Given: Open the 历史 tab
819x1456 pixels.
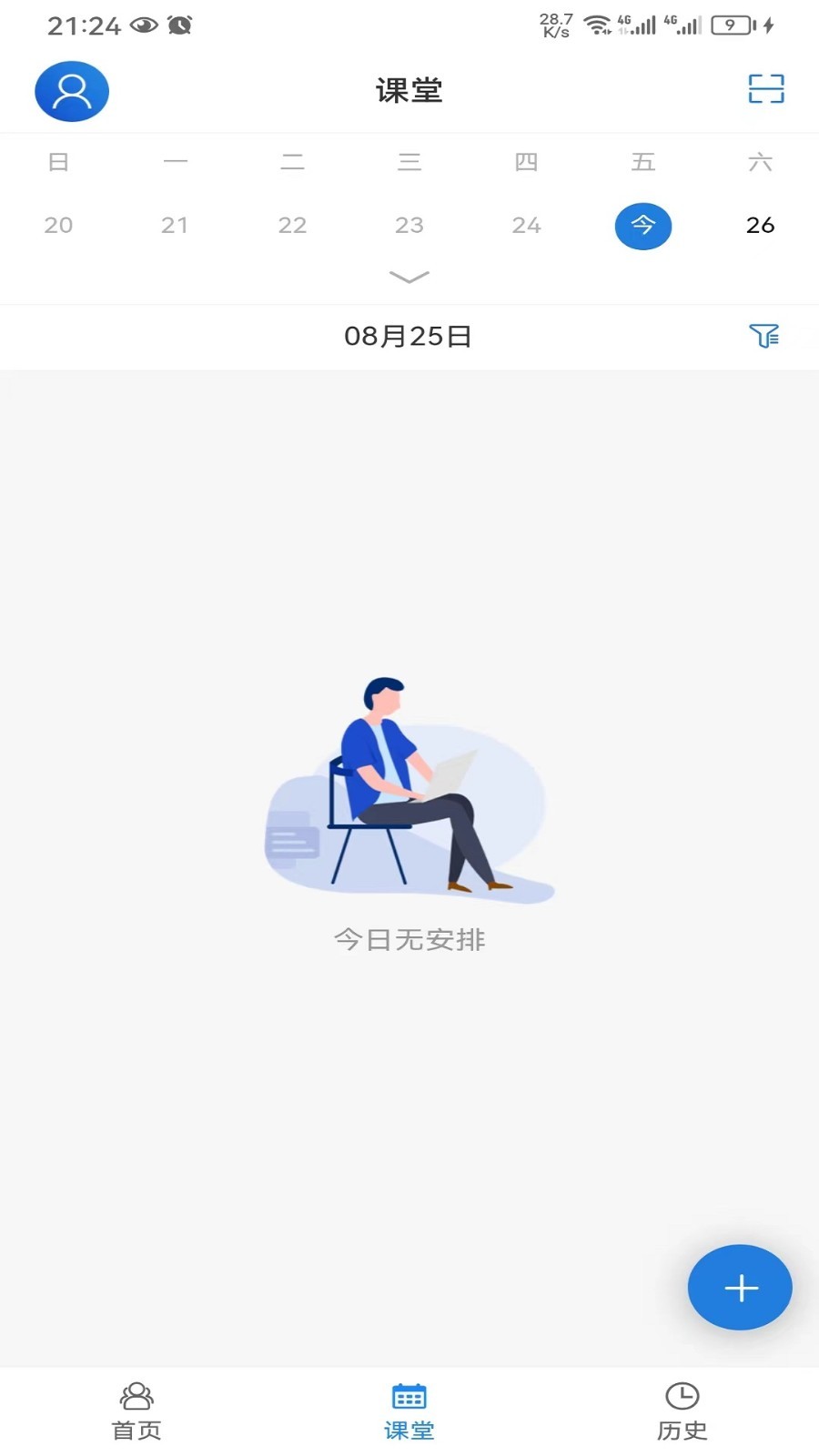Looking at the screenshot, I should 682,1410.
